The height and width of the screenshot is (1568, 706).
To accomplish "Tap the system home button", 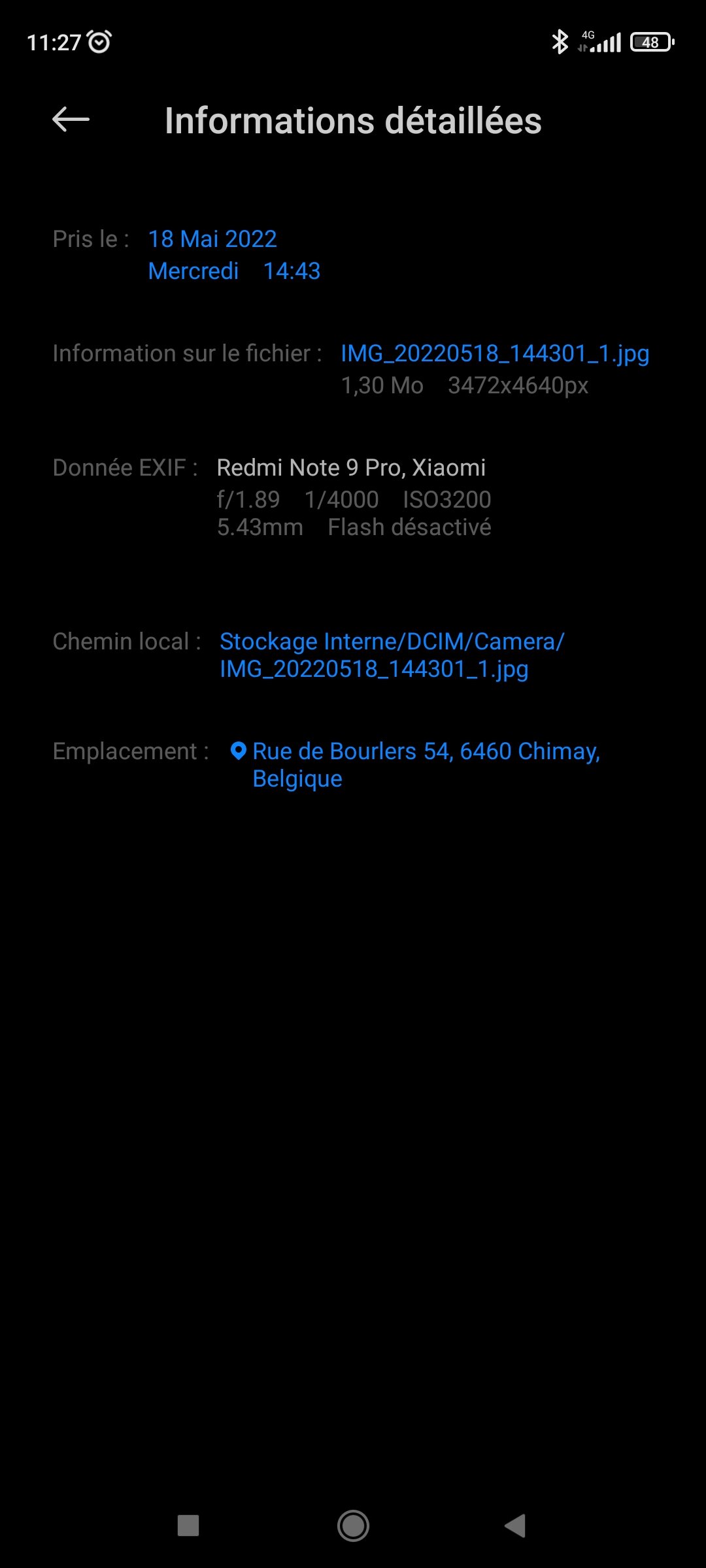I will (x=353, y=1526).
